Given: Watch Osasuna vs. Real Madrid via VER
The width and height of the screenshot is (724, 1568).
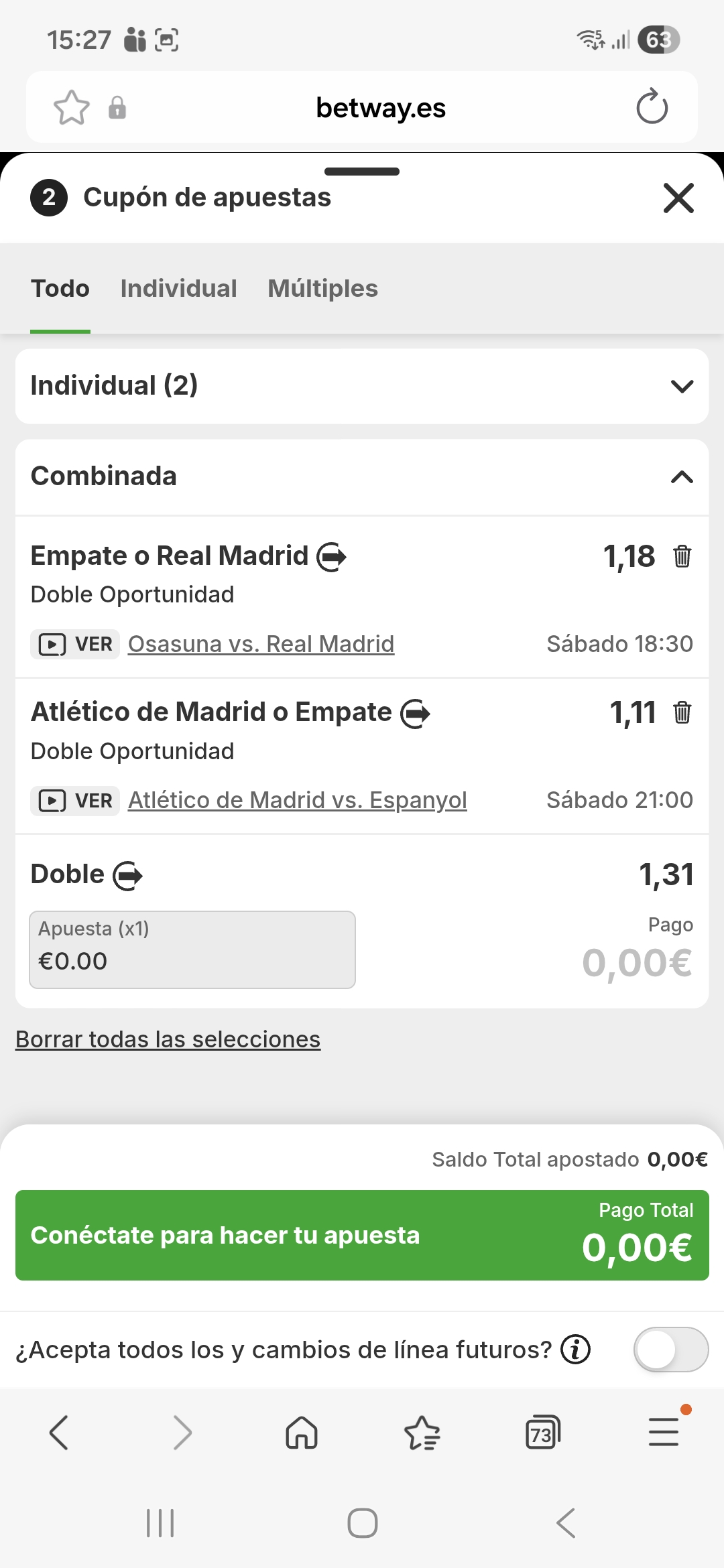Looking at the screenshot, I should 75,644.
